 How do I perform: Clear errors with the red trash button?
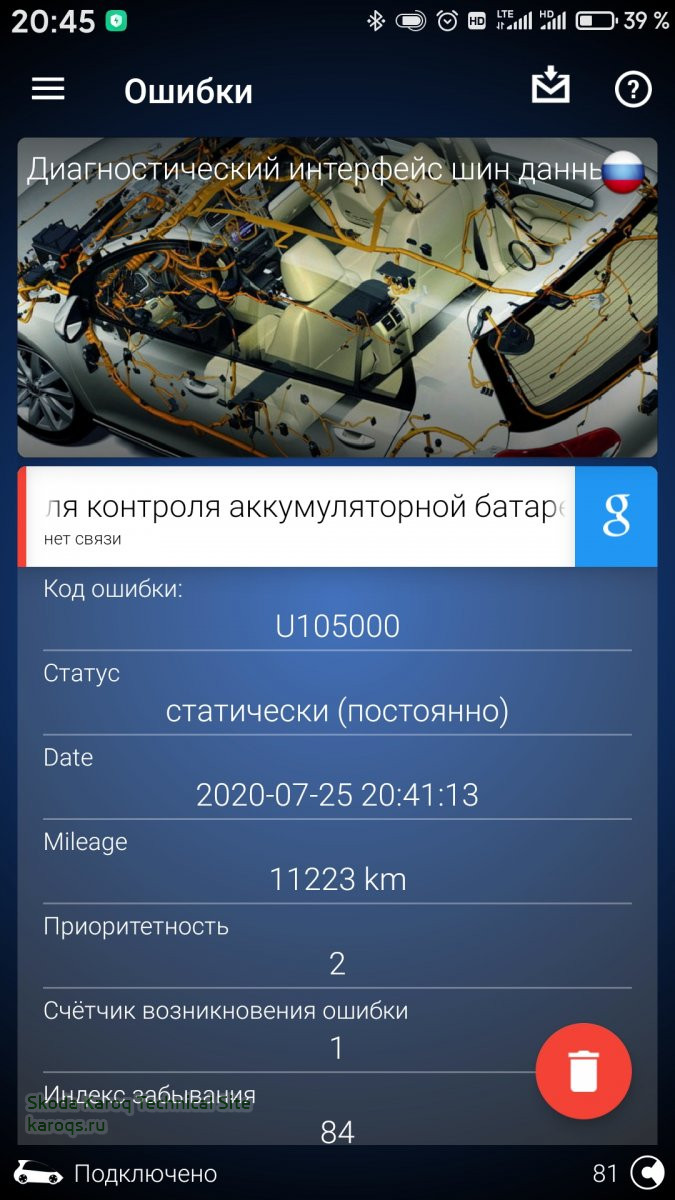click(x=583, y=1071)
